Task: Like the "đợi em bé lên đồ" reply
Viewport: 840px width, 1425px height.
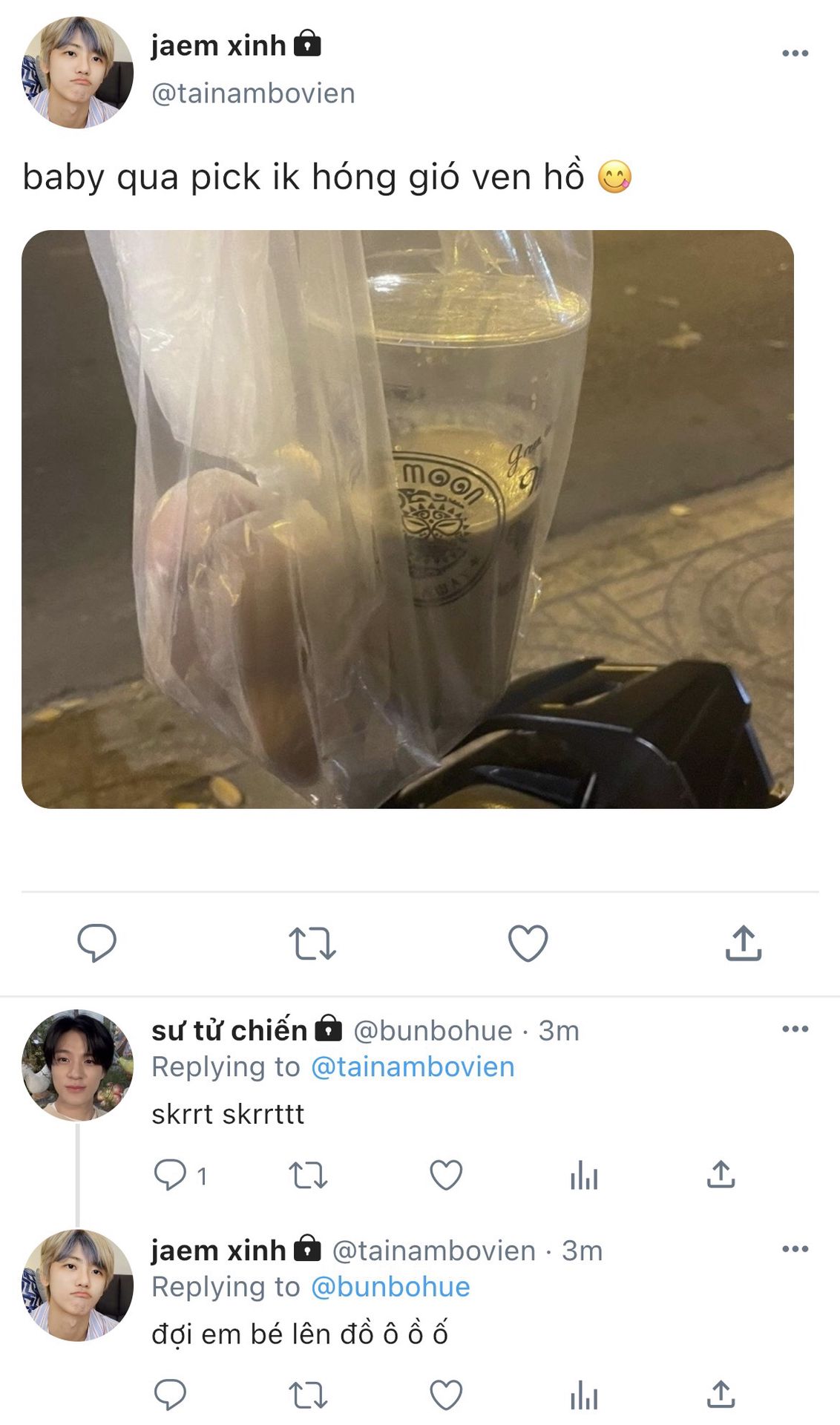Action: point(446,1395)
